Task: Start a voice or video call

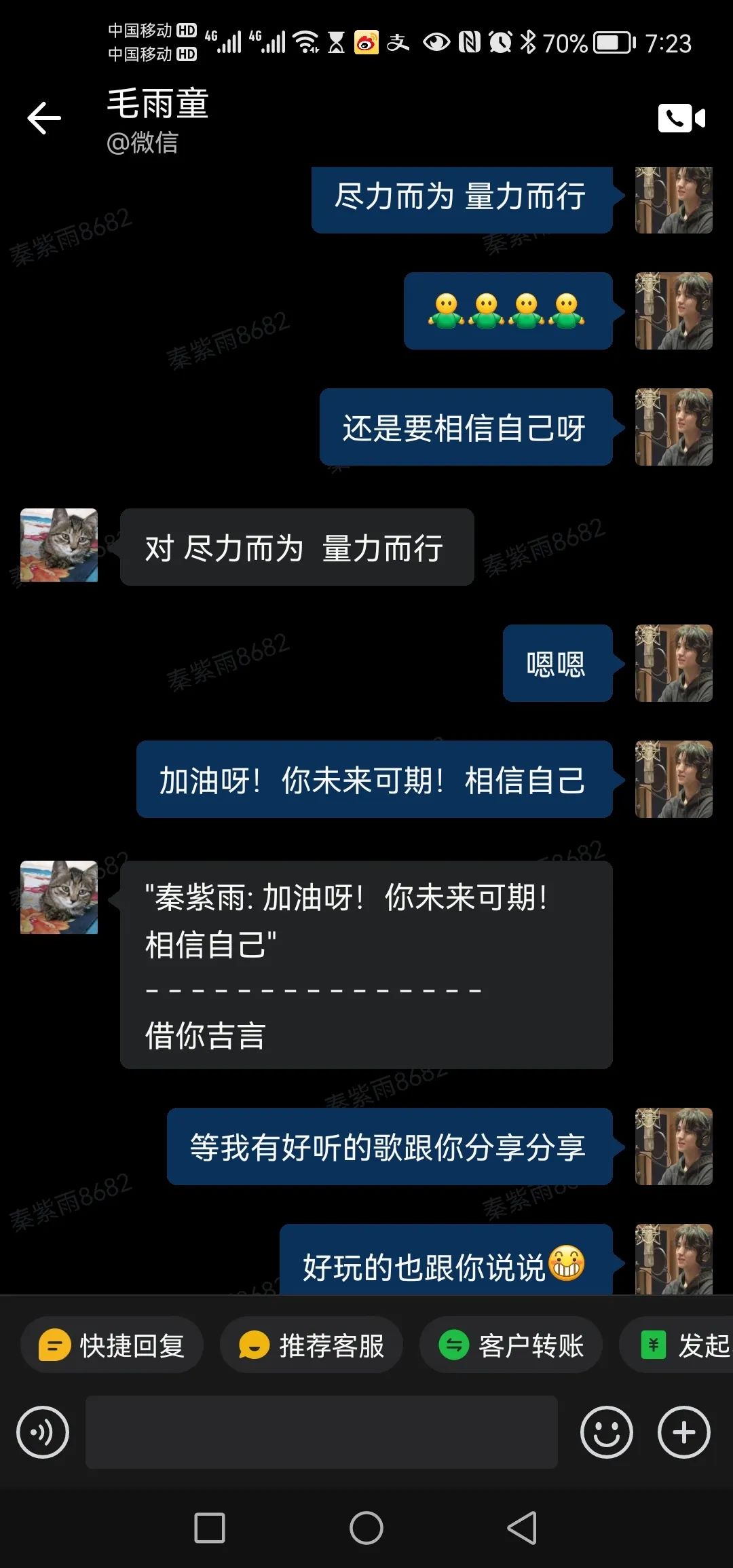Action: [681, 118]
